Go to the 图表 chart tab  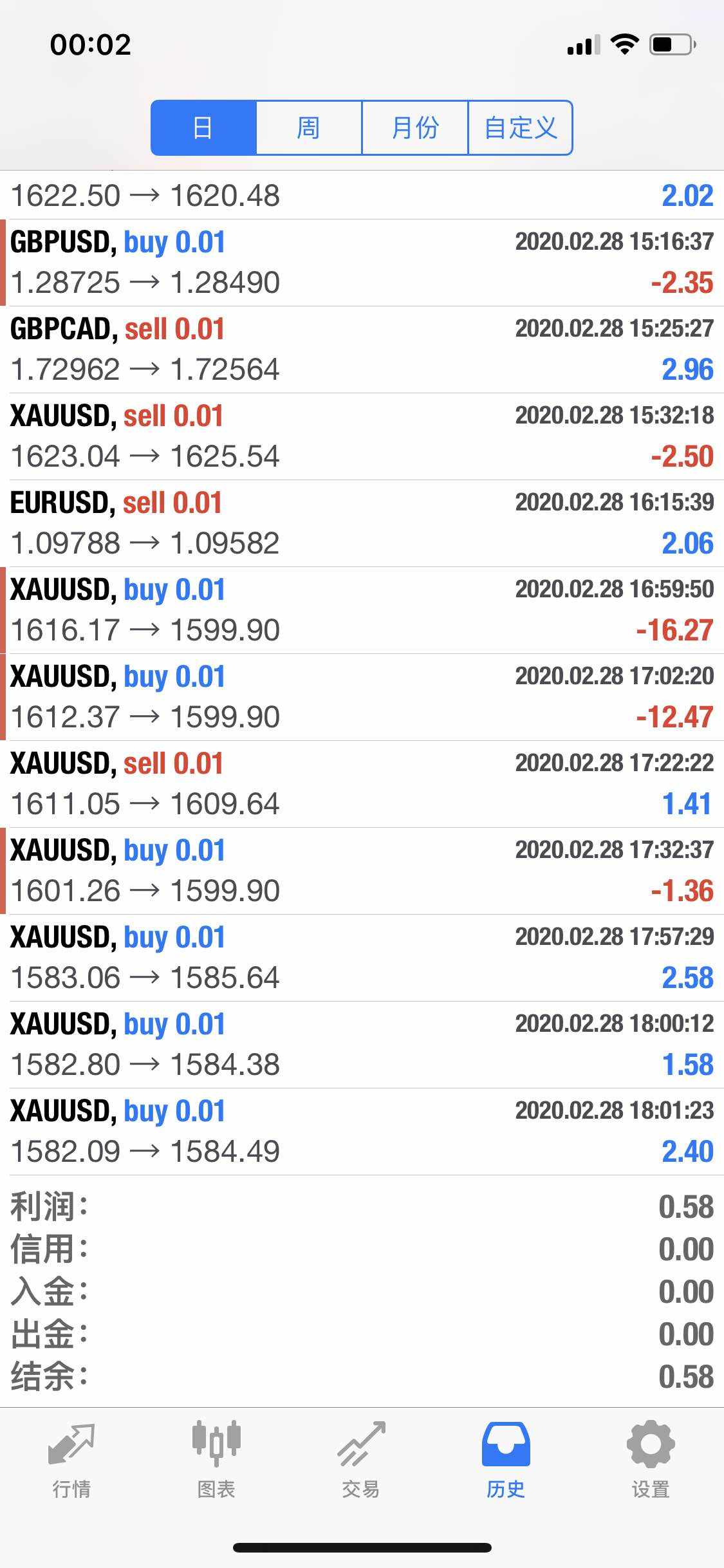click(216, 1460)
